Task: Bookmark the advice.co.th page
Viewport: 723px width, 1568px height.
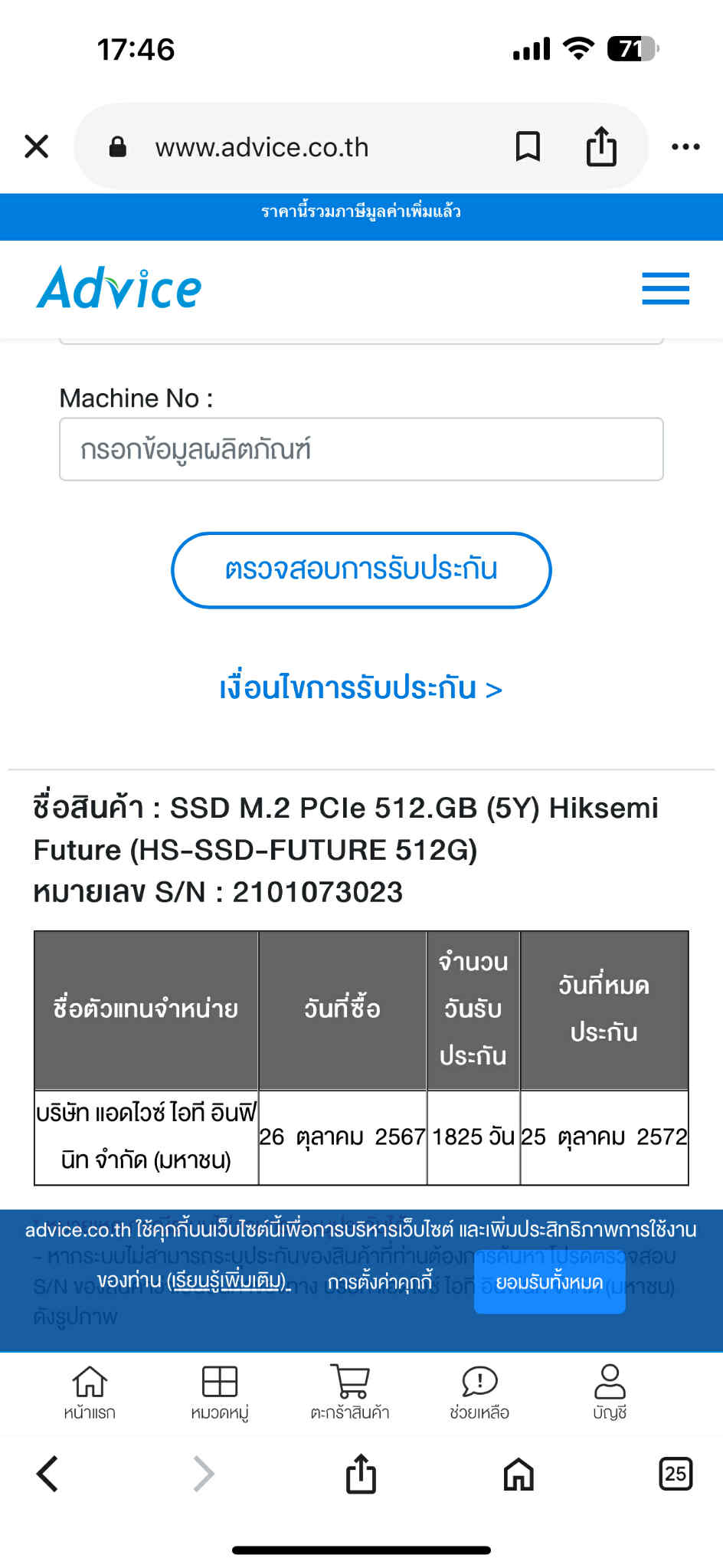Action: coord(528,146)
